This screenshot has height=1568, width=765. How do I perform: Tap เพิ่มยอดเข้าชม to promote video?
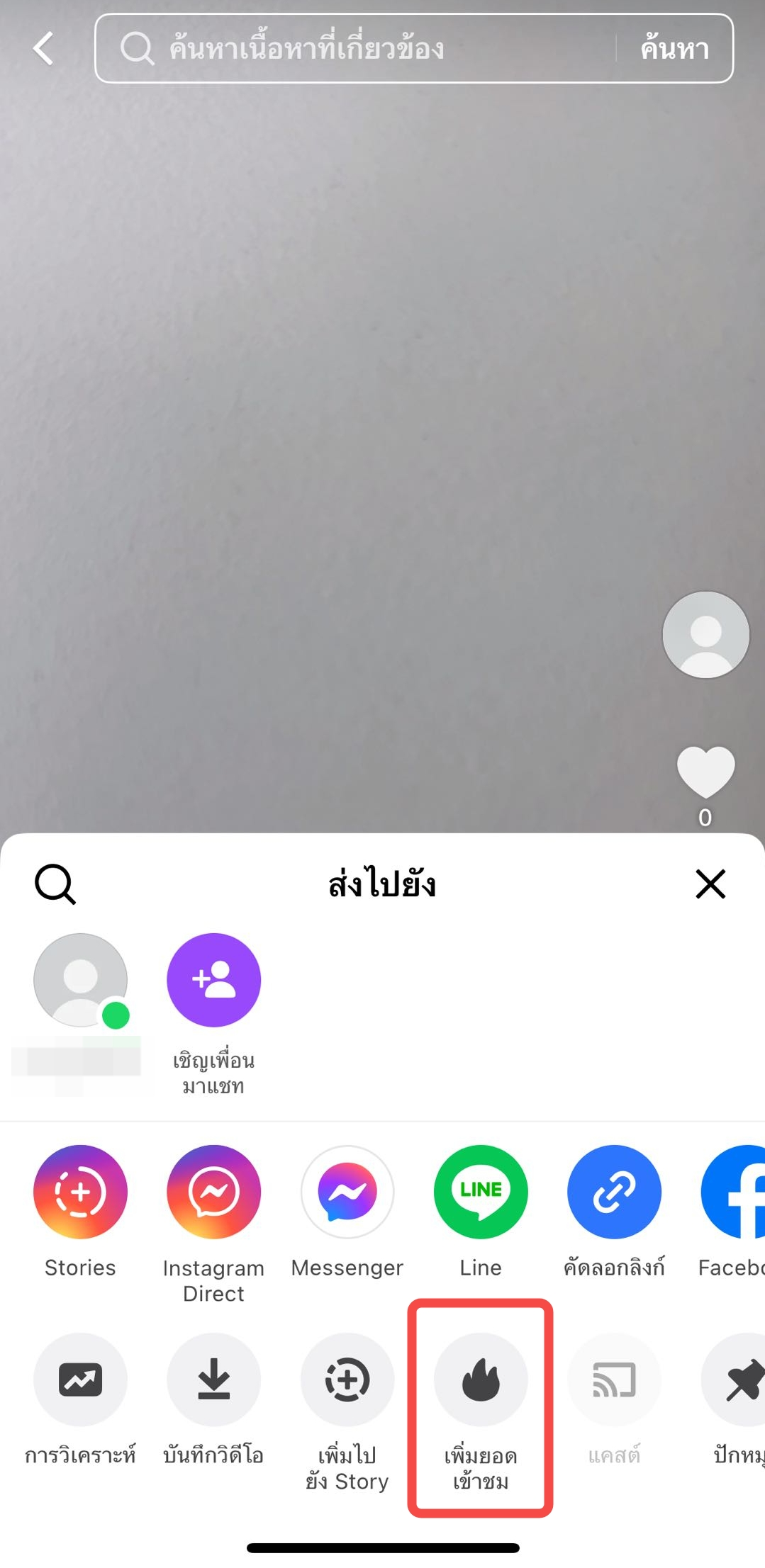coord(481,1380)
